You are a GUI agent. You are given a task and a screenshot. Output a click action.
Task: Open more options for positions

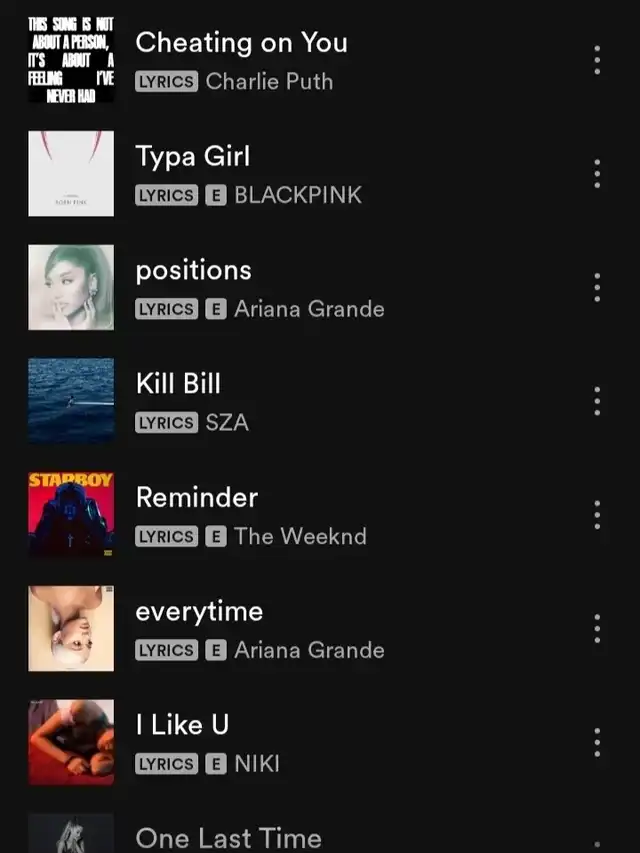(x=597, y=287)
